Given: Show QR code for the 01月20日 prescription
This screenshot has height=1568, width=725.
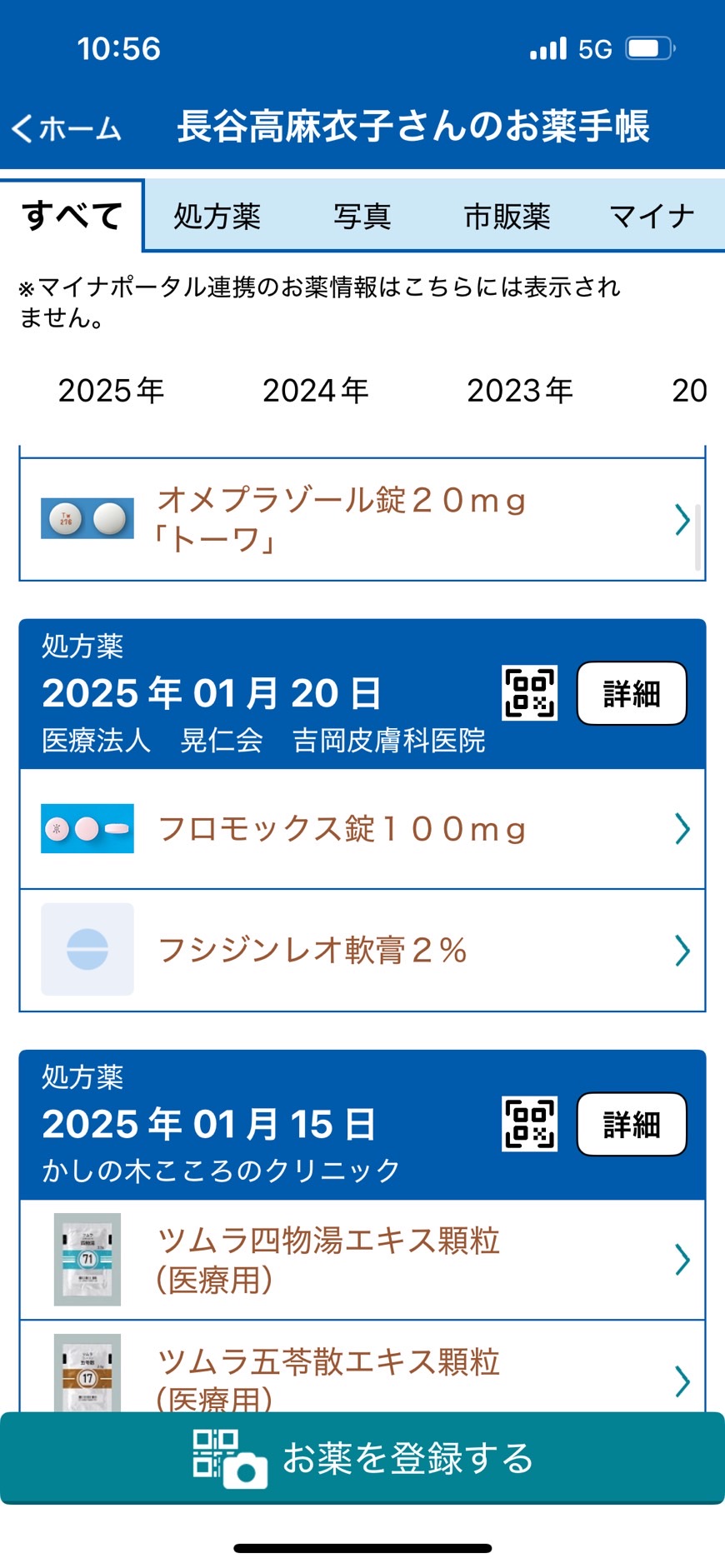Looking at the screenshot, I should click(x=530, y=693).
